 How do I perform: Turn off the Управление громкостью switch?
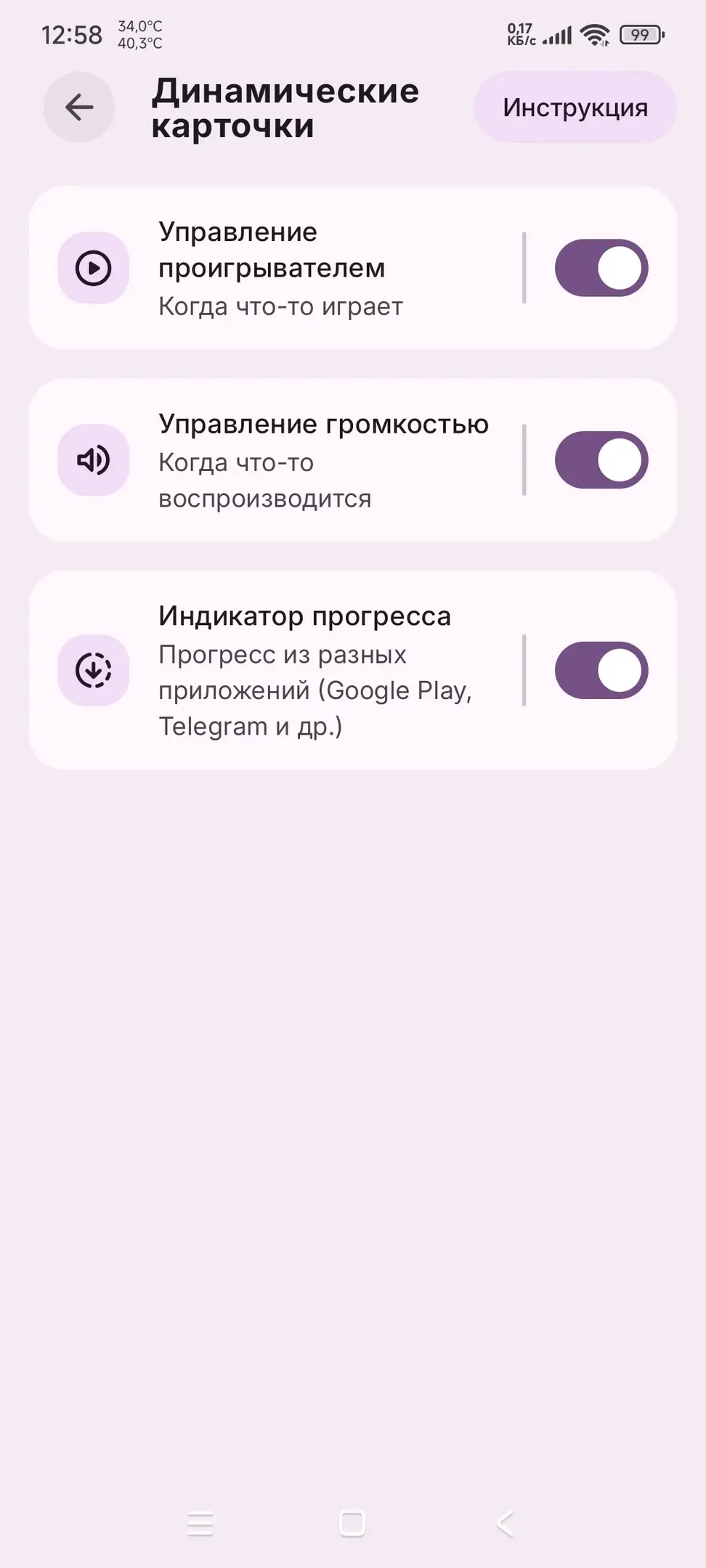(601, 460)
